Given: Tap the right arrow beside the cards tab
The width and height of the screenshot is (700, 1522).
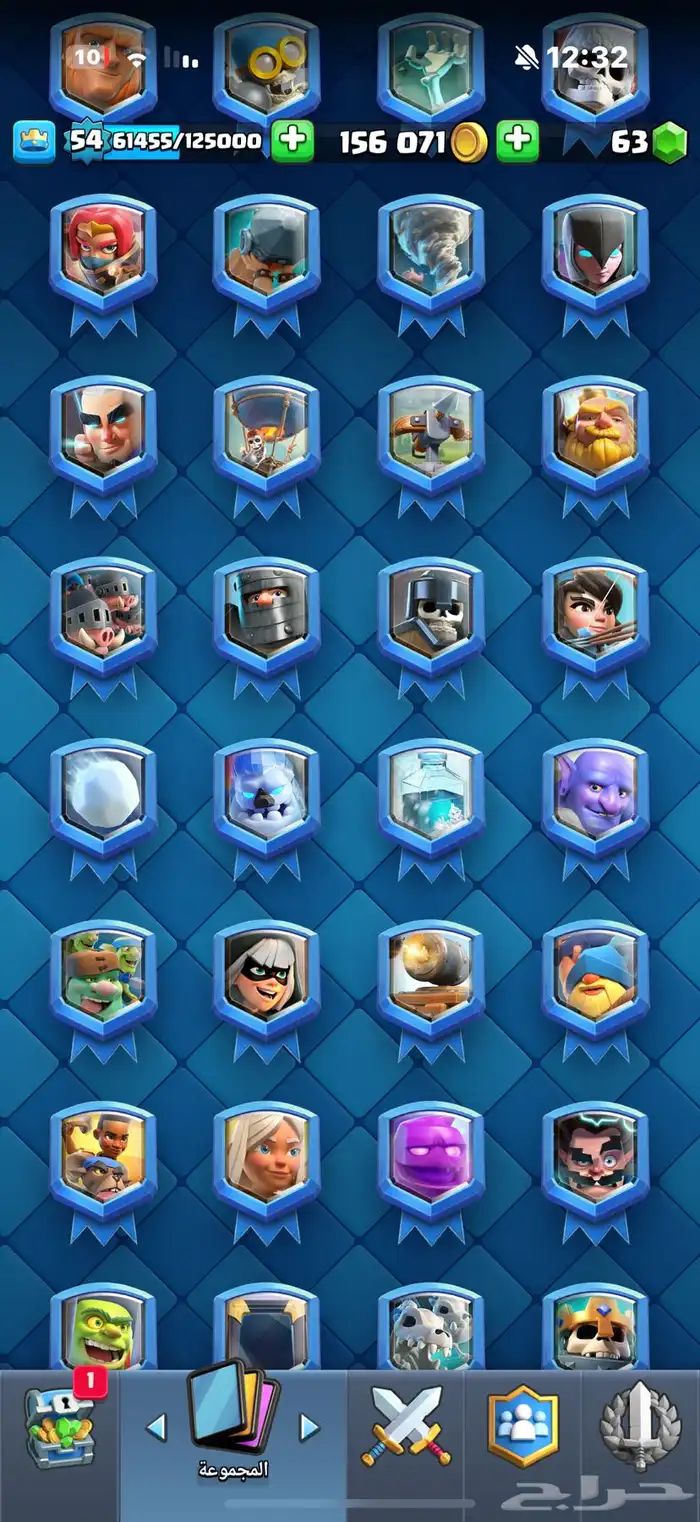Looking at the screenshot, I should [310, 1427].
